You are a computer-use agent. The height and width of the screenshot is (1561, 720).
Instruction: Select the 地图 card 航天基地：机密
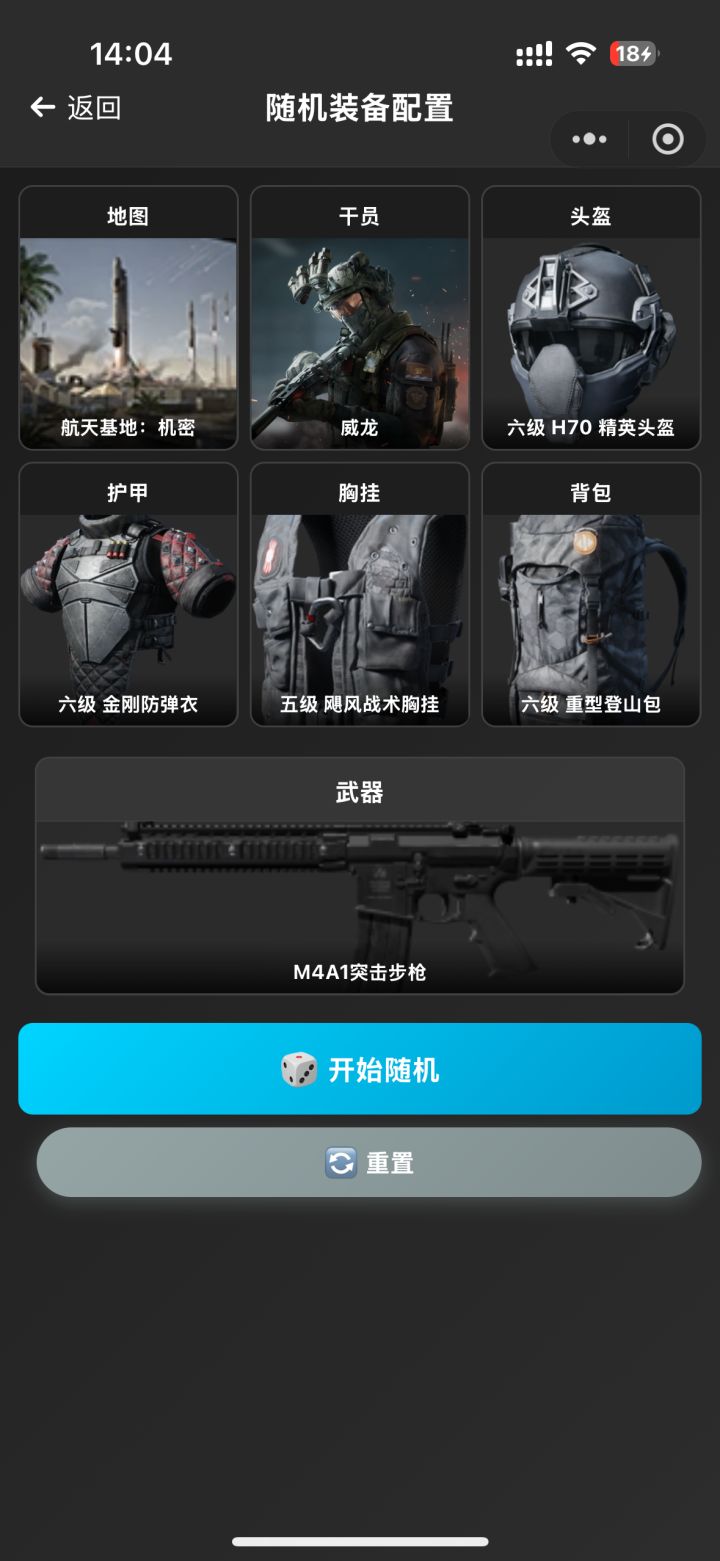pyautogui.click(x=128, y=318)
